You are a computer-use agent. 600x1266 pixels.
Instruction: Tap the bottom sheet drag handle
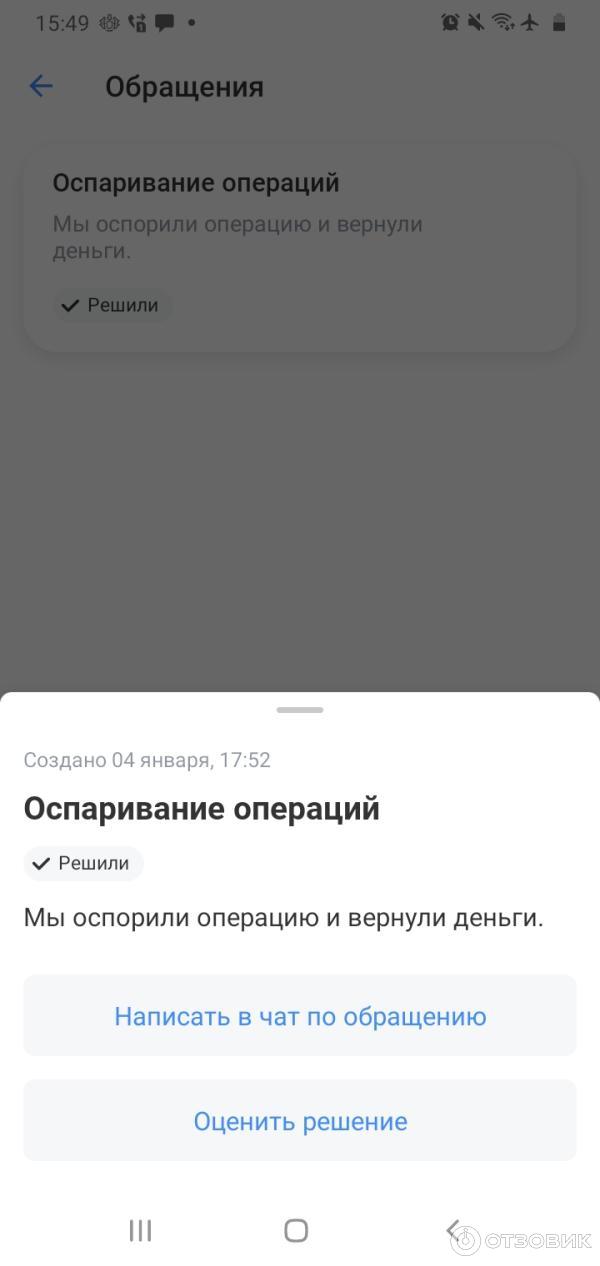[x=300, y=710]
